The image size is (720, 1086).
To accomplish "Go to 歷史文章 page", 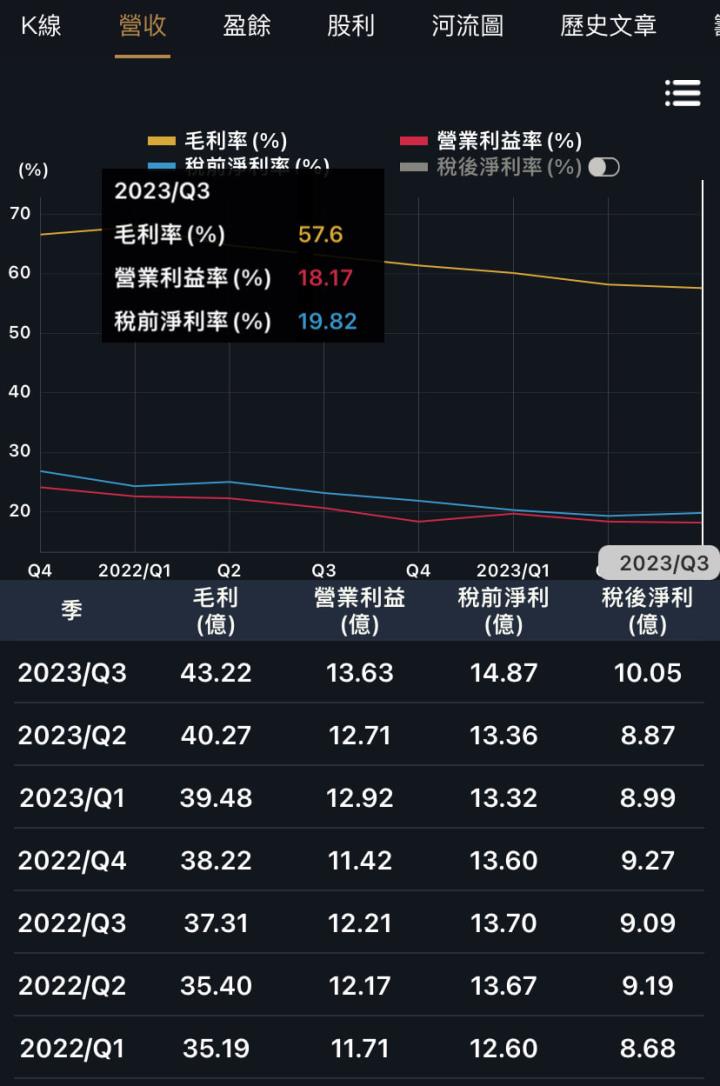I will pyautogui.click(x=607, y=27).
